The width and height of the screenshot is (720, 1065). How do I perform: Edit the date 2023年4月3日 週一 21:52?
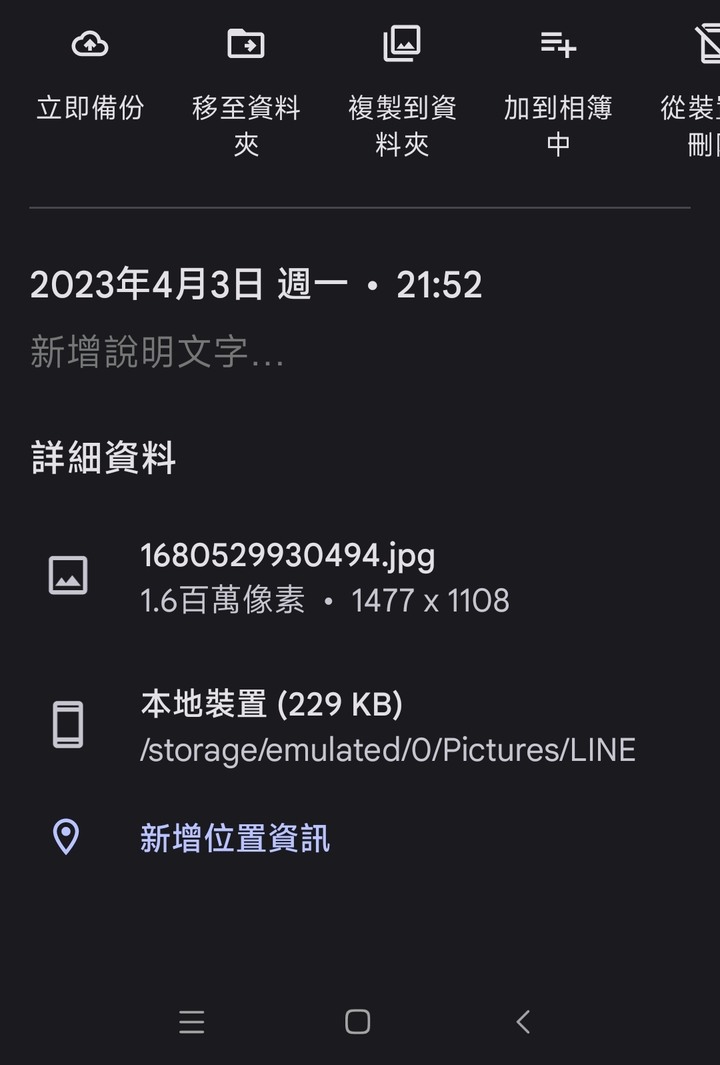(x=256, y=285)
